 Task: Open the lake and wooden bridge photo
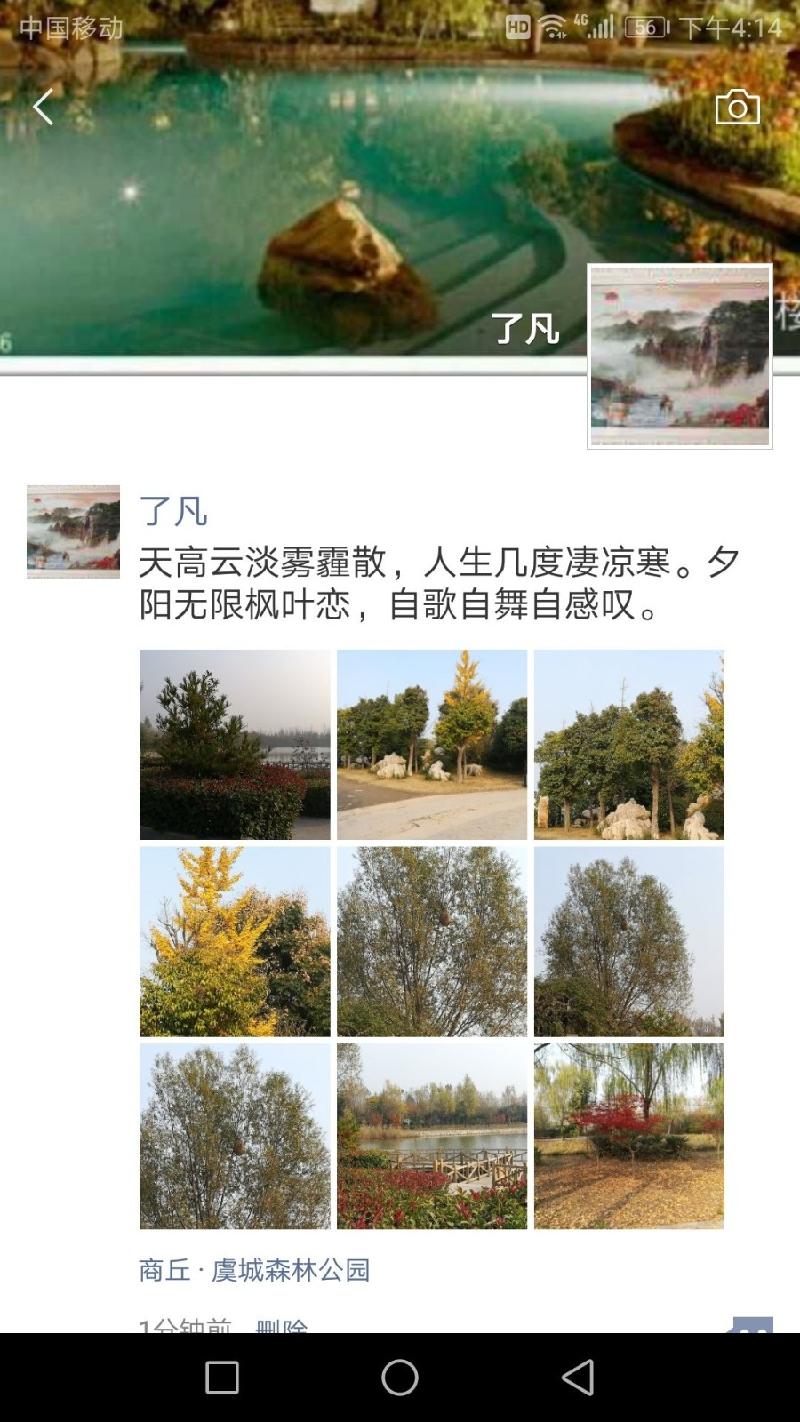pos(432,1136)
